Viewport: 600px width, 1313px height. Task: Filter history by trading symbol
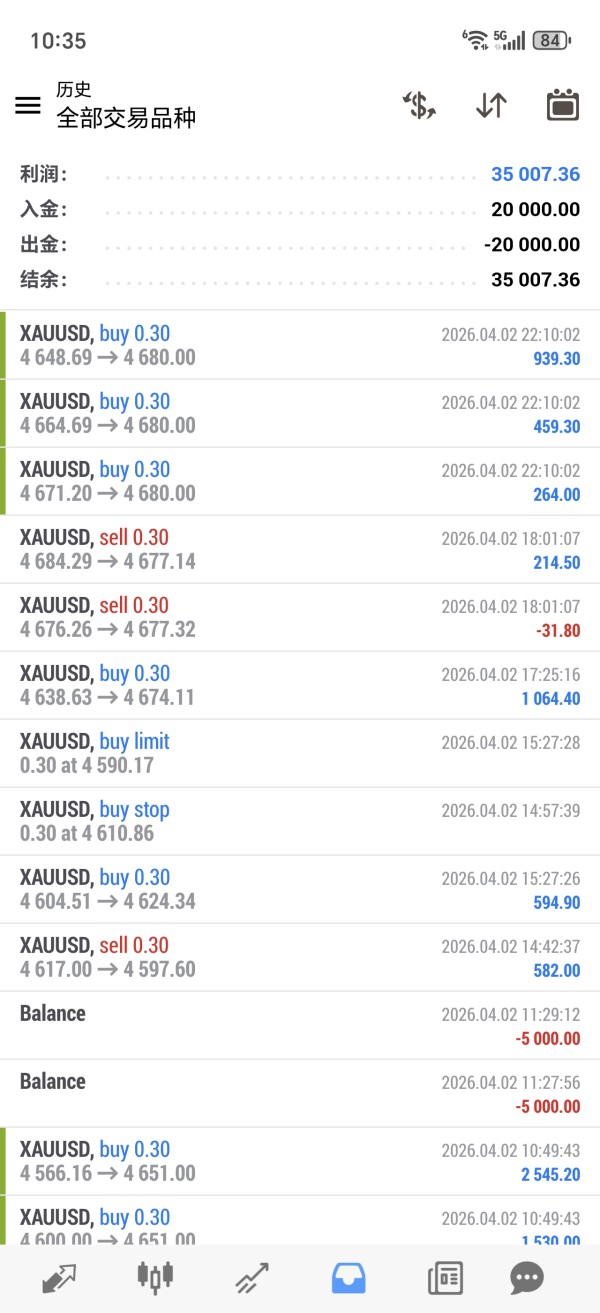[x=419, y=105]
